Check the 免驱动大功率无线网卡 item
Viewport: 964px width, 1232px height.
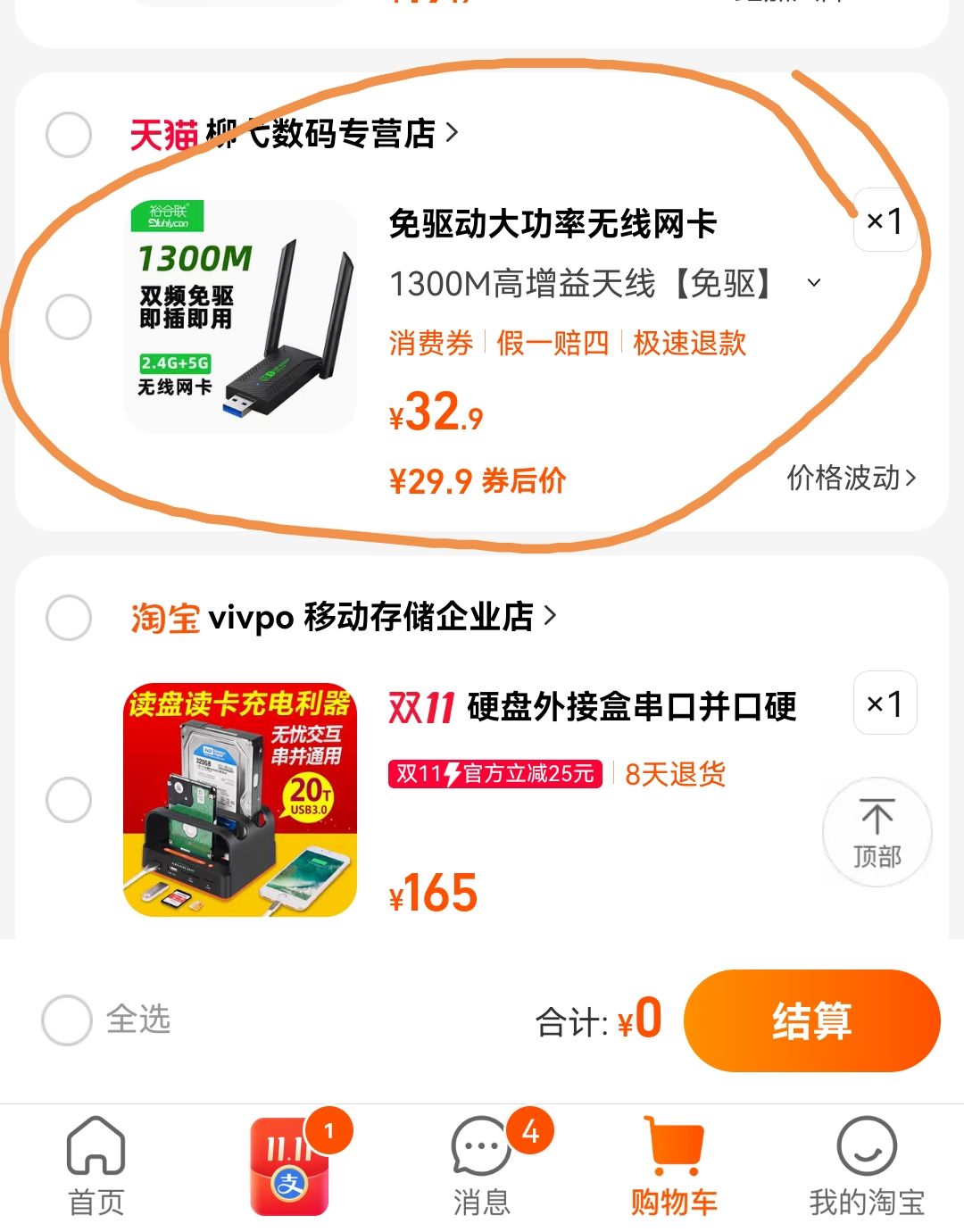tap(69, 317)
